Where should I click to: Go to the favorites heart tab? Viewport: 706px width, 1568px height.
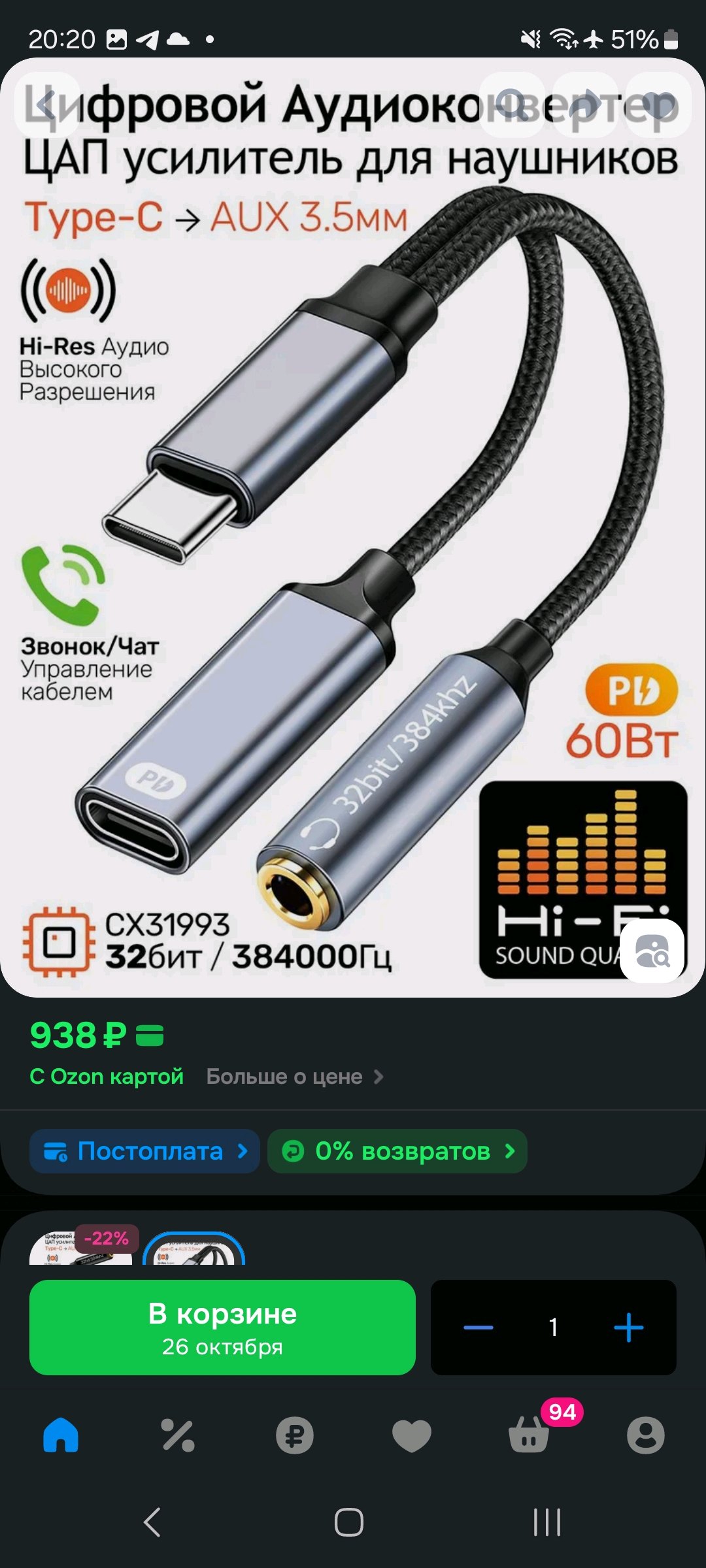coord(412,1436)
